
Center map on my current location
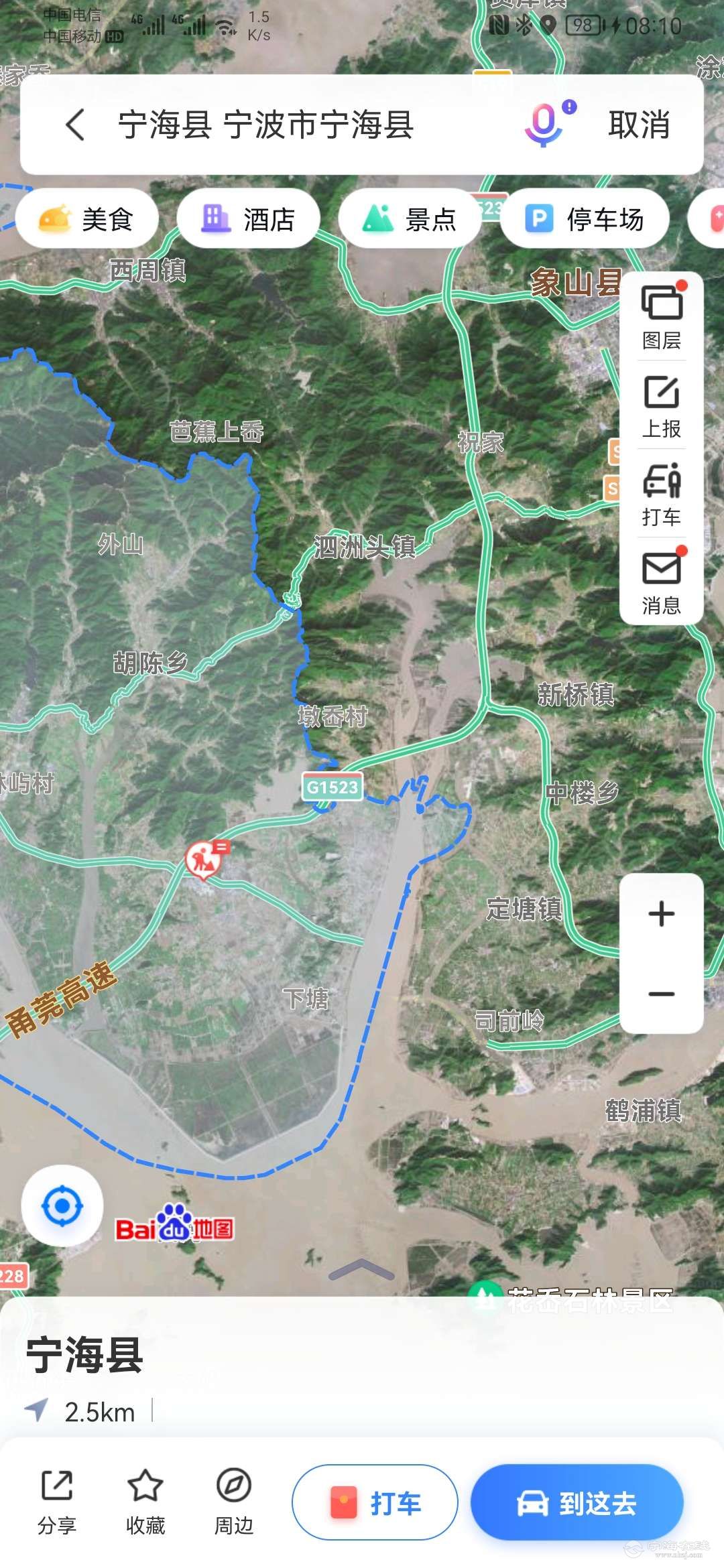62,1205
